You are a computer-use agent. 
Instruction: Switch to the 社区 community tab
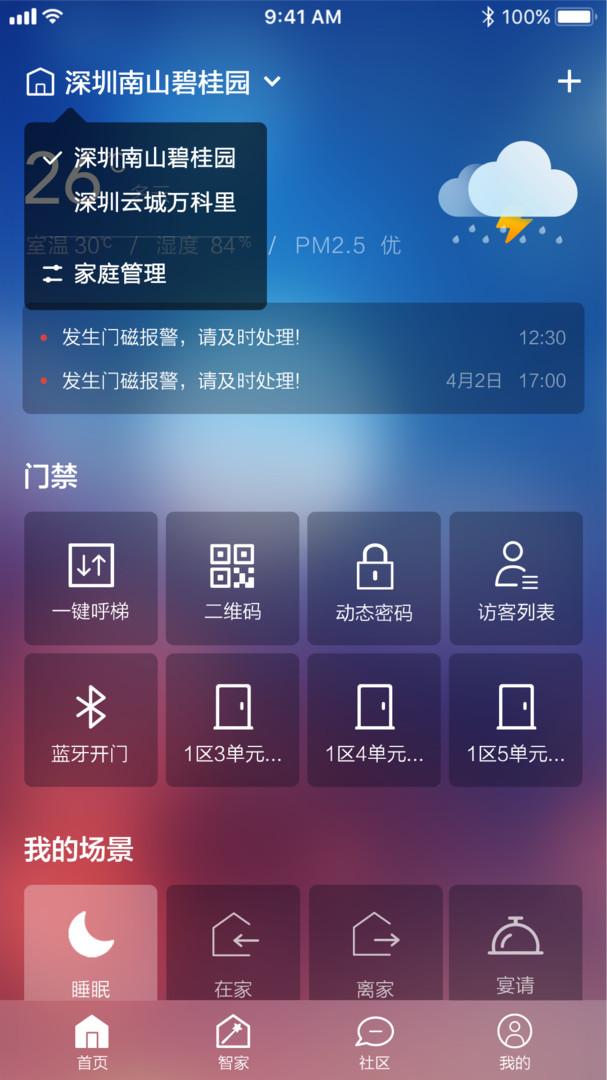[374, 1041]
